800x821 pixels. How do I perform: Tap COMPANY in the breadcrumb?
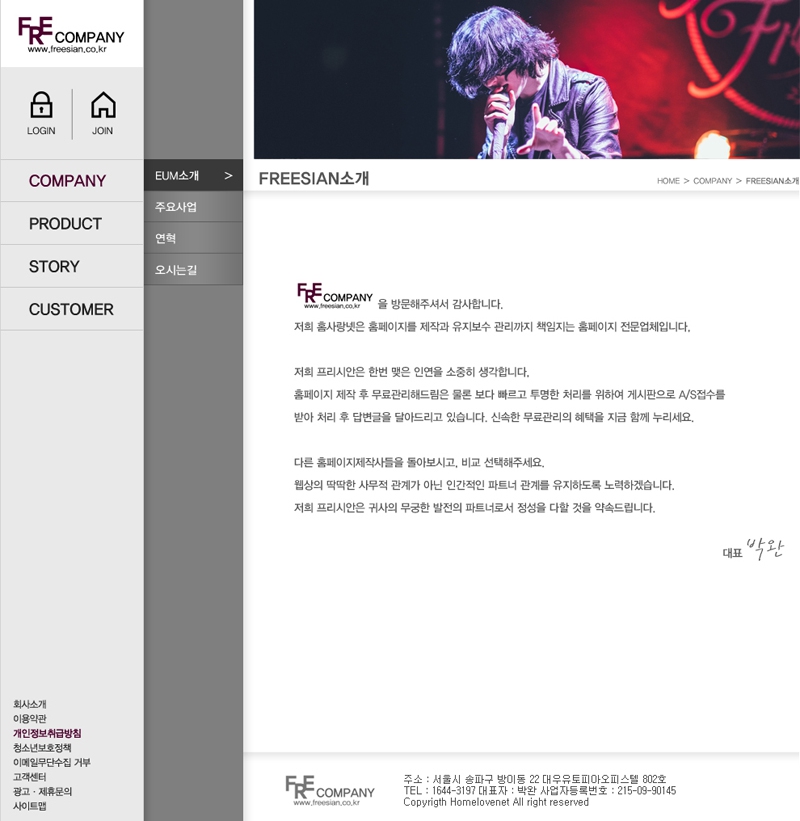(713, 181)
